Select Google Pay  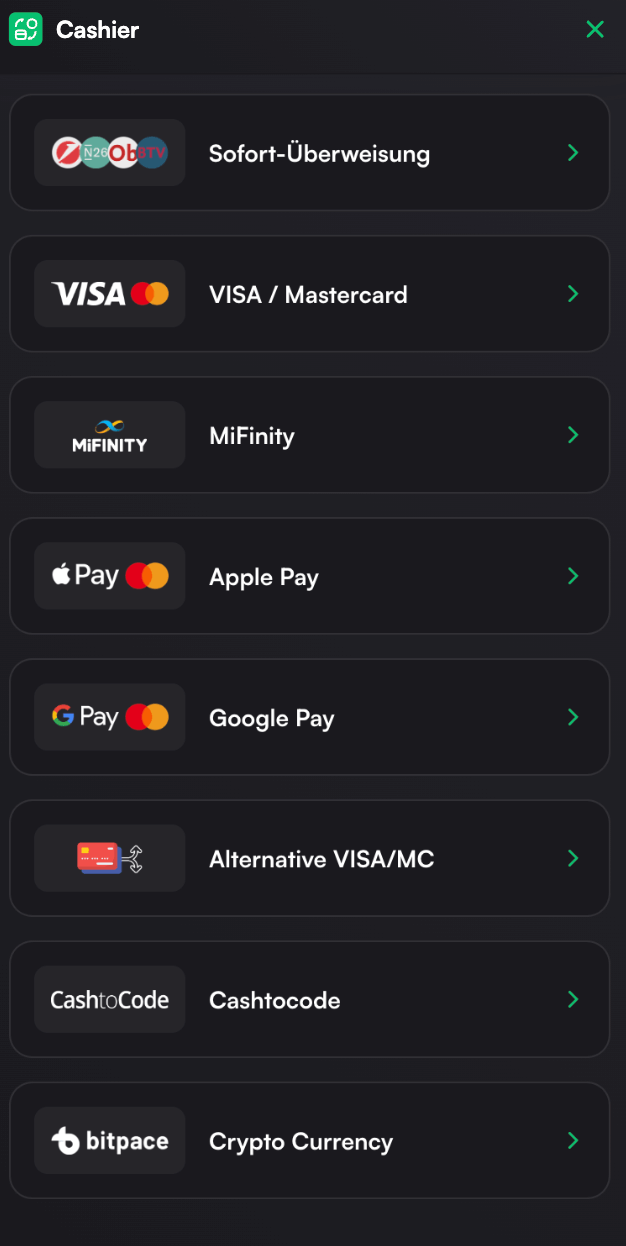(x=310, y=717)
